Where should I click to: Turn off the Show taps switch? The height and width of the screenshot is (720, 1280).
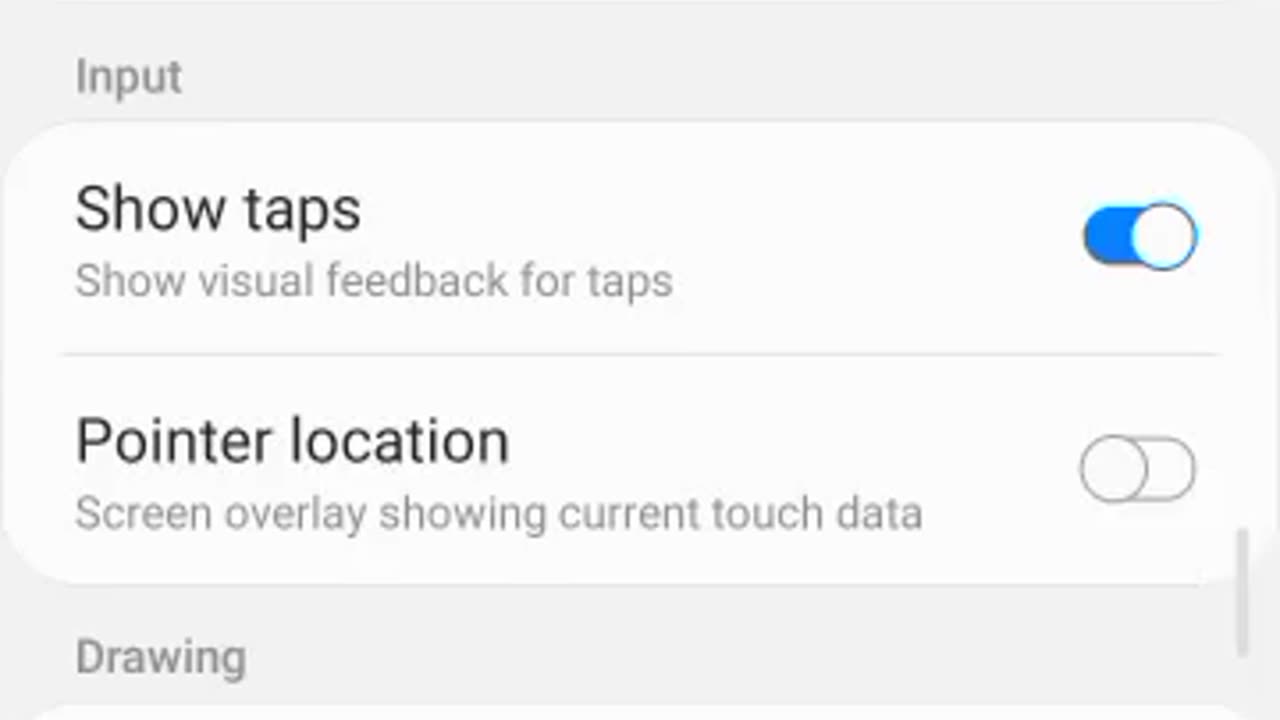(1139, 237)
